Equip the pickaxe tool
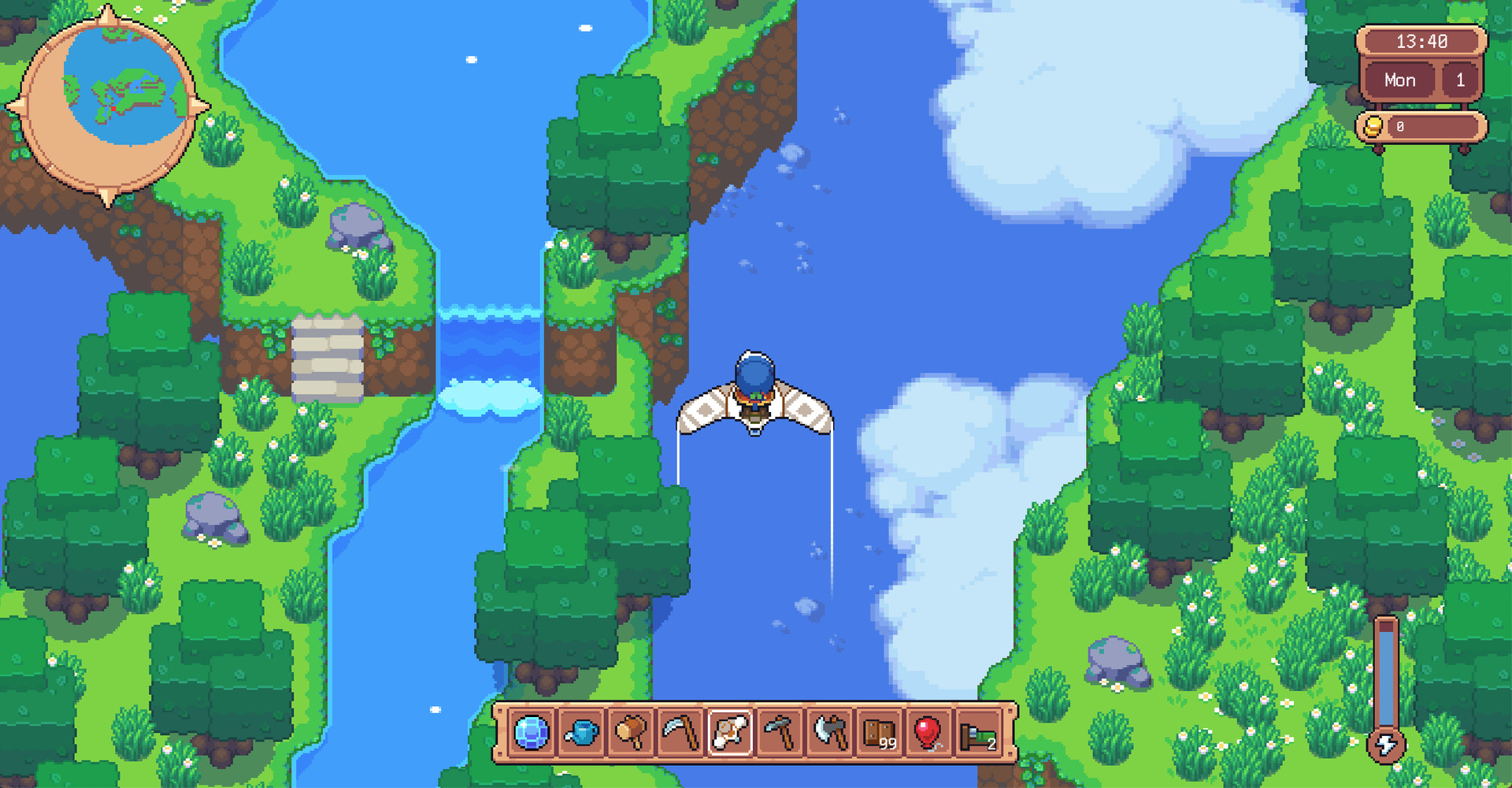The image size is (1512, 788). 780,733
